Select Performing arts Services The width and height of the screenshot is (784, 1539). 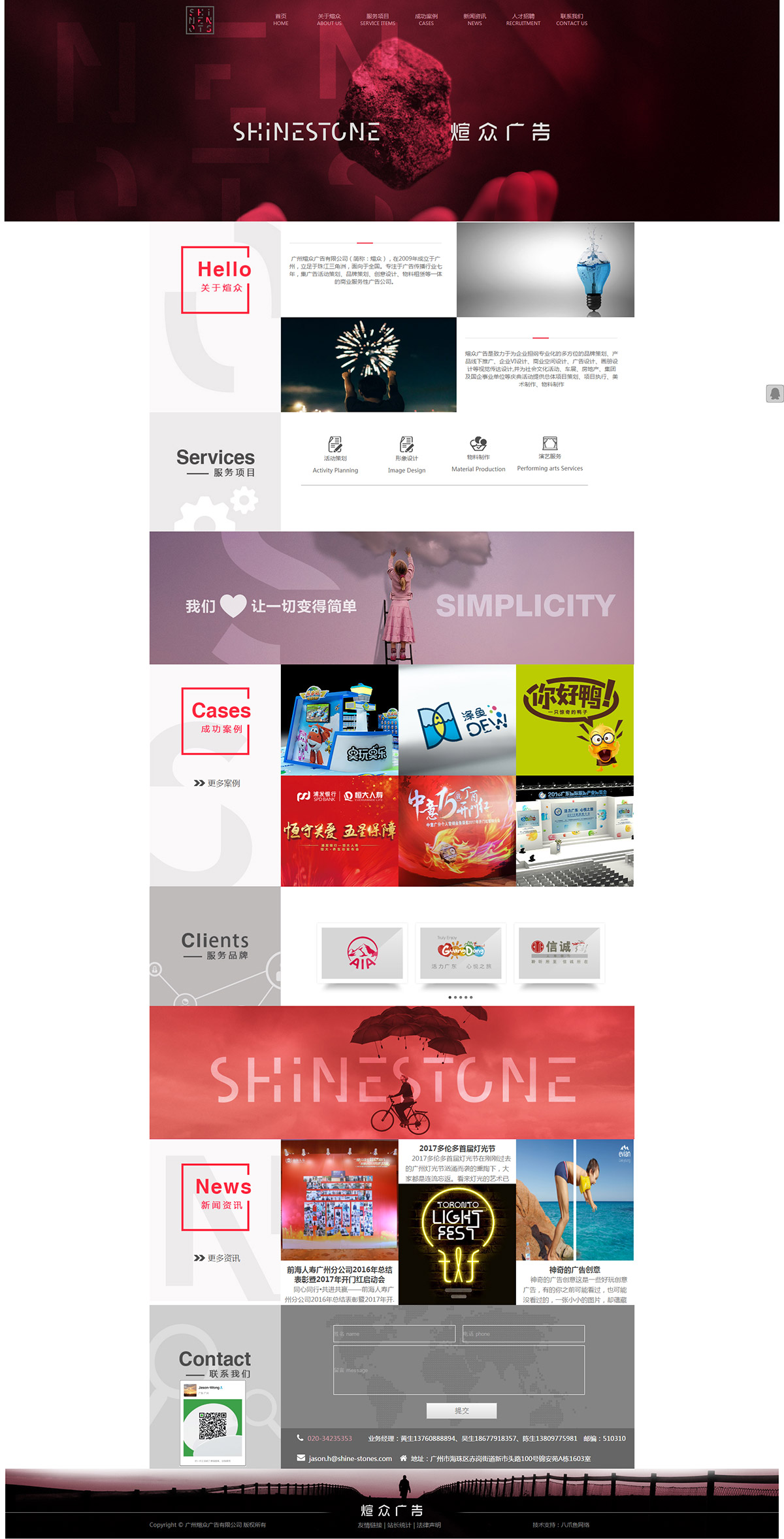click(549, 454)
